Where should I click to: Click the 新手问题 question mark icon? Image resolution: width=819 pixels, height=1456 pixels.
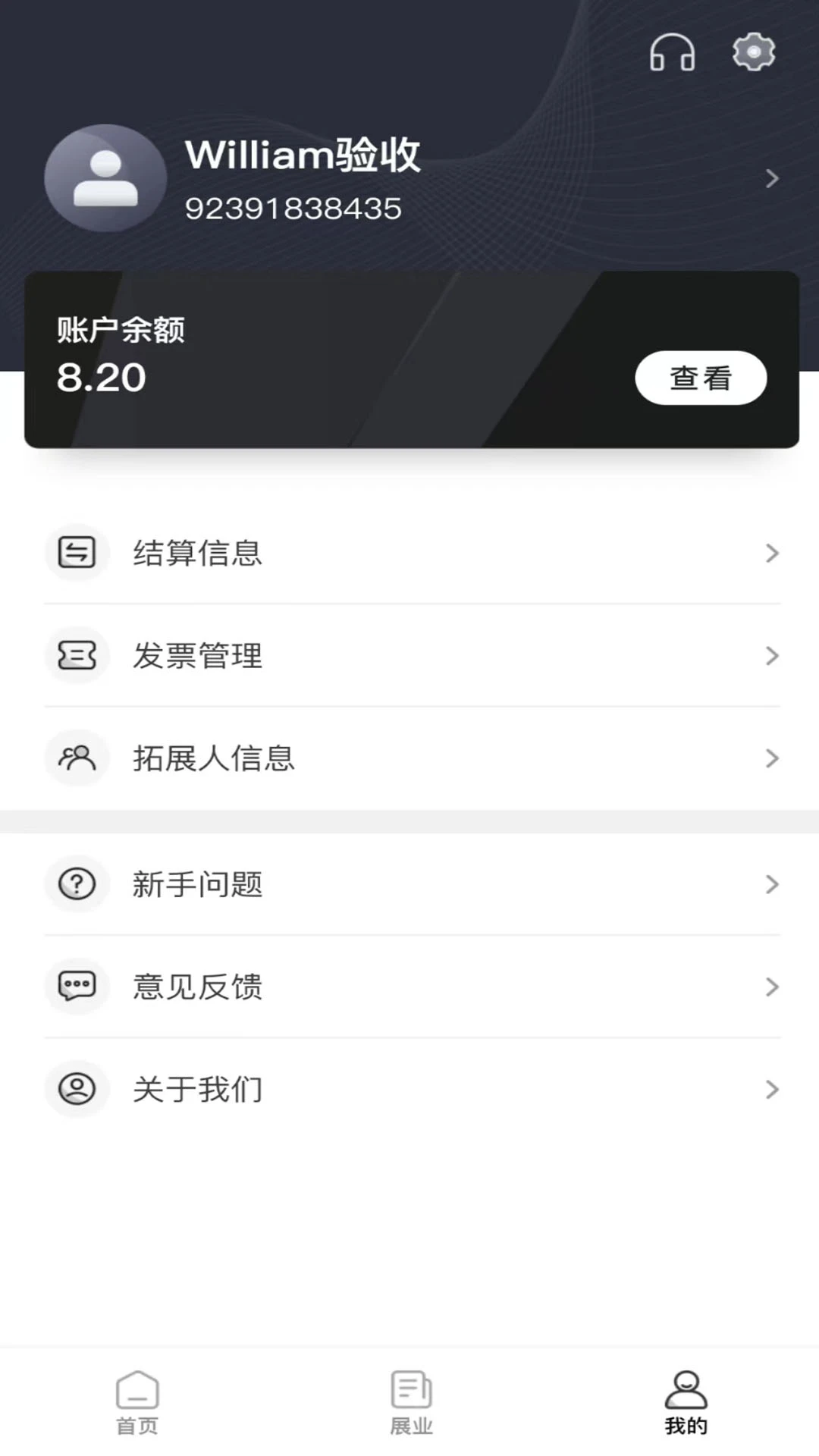click(77, 883)
